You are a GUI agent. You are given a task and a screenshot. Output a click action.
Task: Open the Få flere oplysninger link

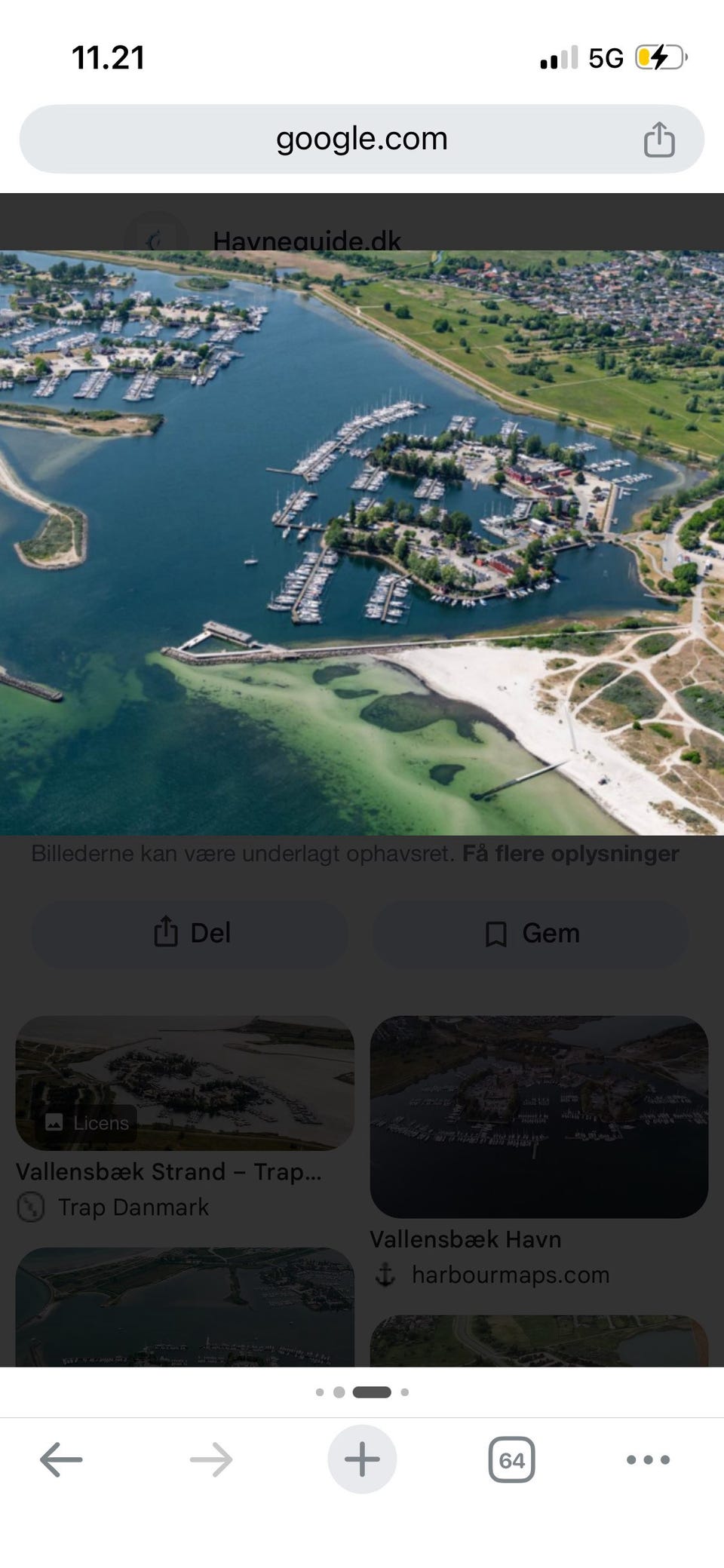[x=569, y=853]
